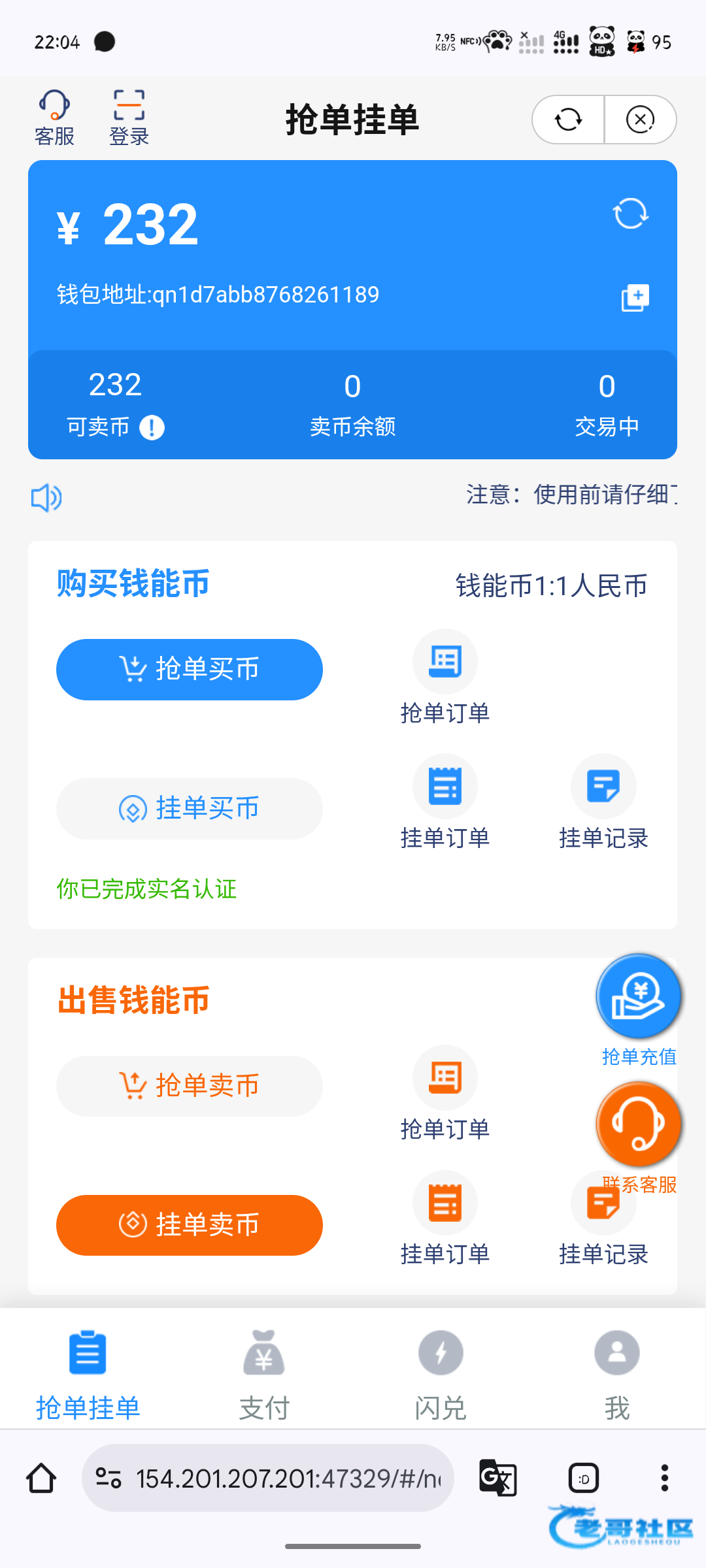
Task: Copy the wallet address
Action: click(x=635, y=297)
